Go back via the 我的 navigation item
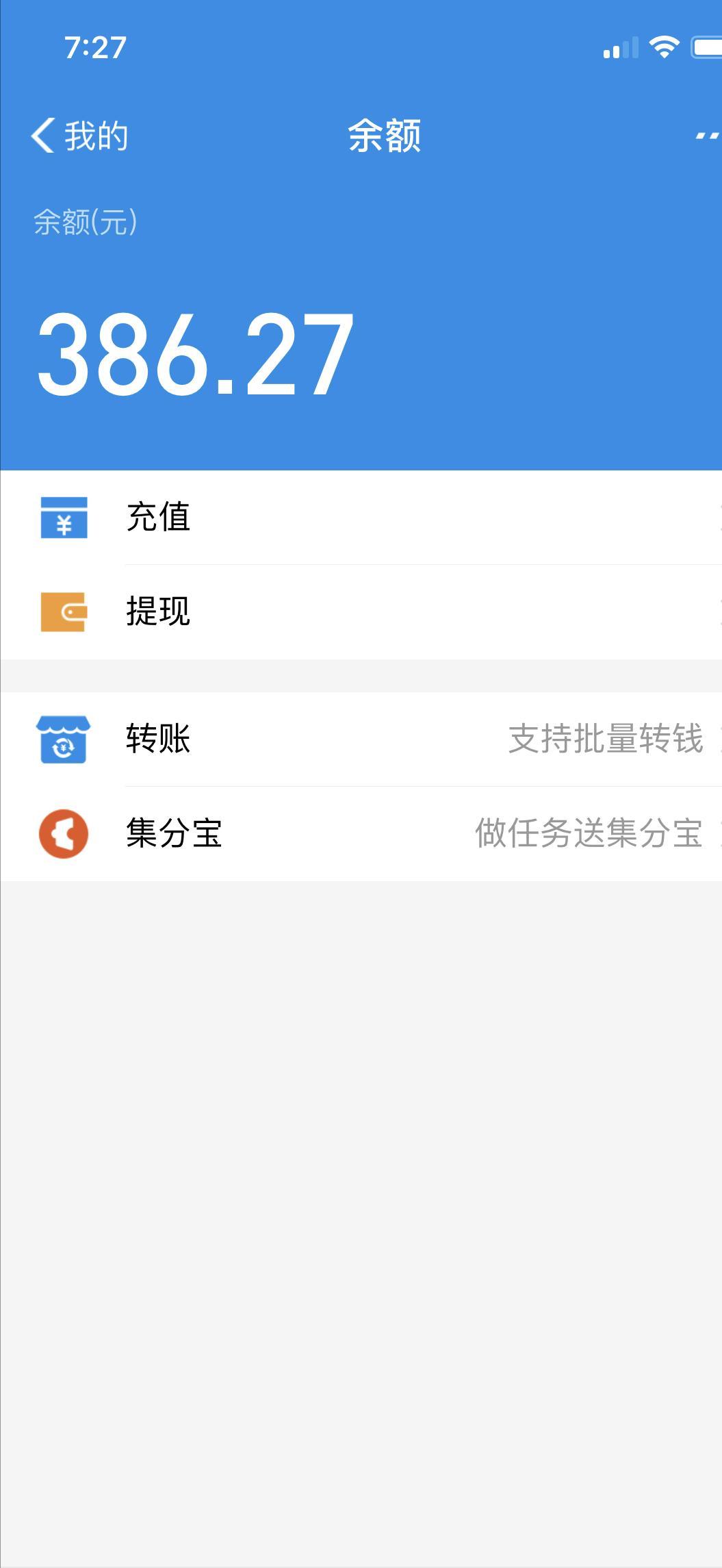Viewport: 722px width, 1568px height. pos(94,134)
